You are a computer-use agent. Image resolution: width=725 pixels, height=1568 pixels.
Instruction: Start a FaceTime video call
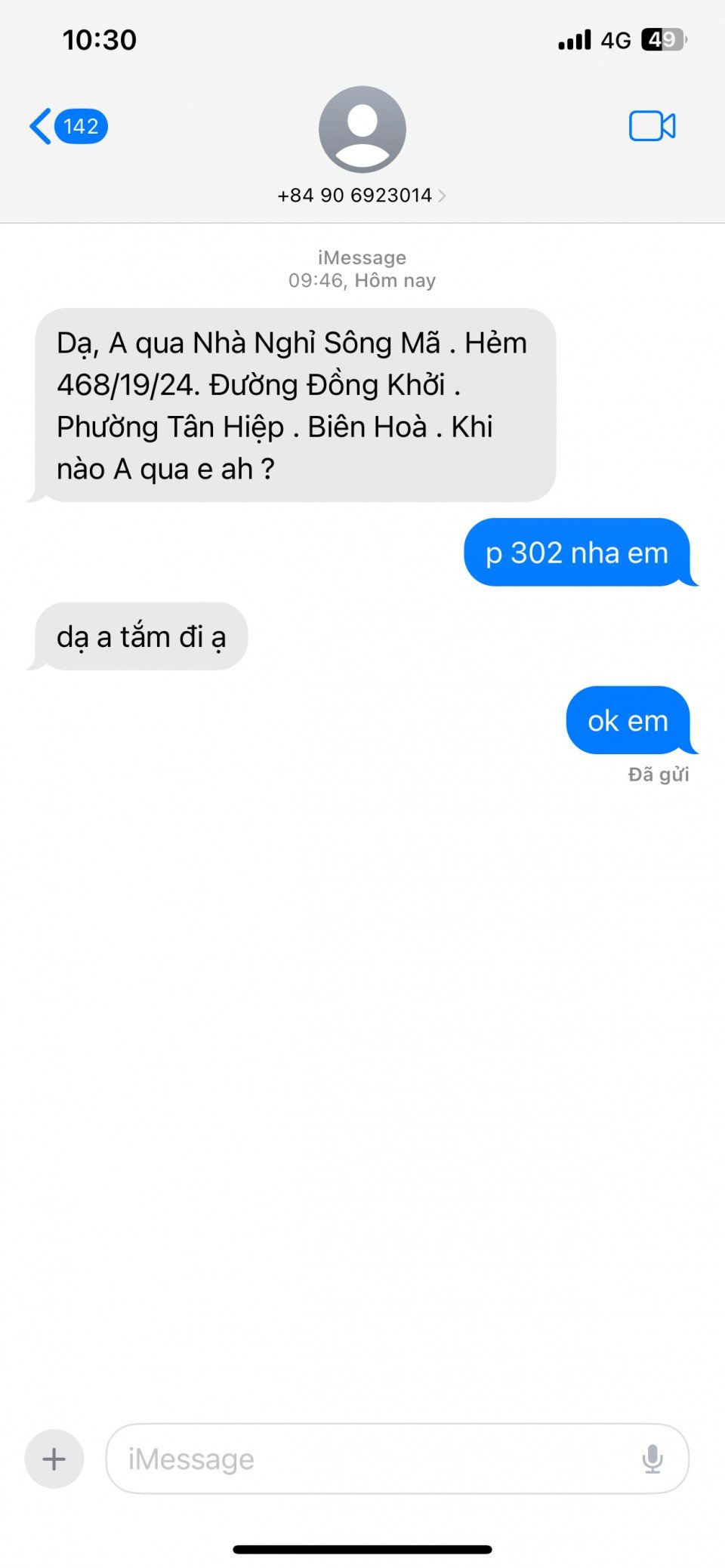tap(652, 126)
